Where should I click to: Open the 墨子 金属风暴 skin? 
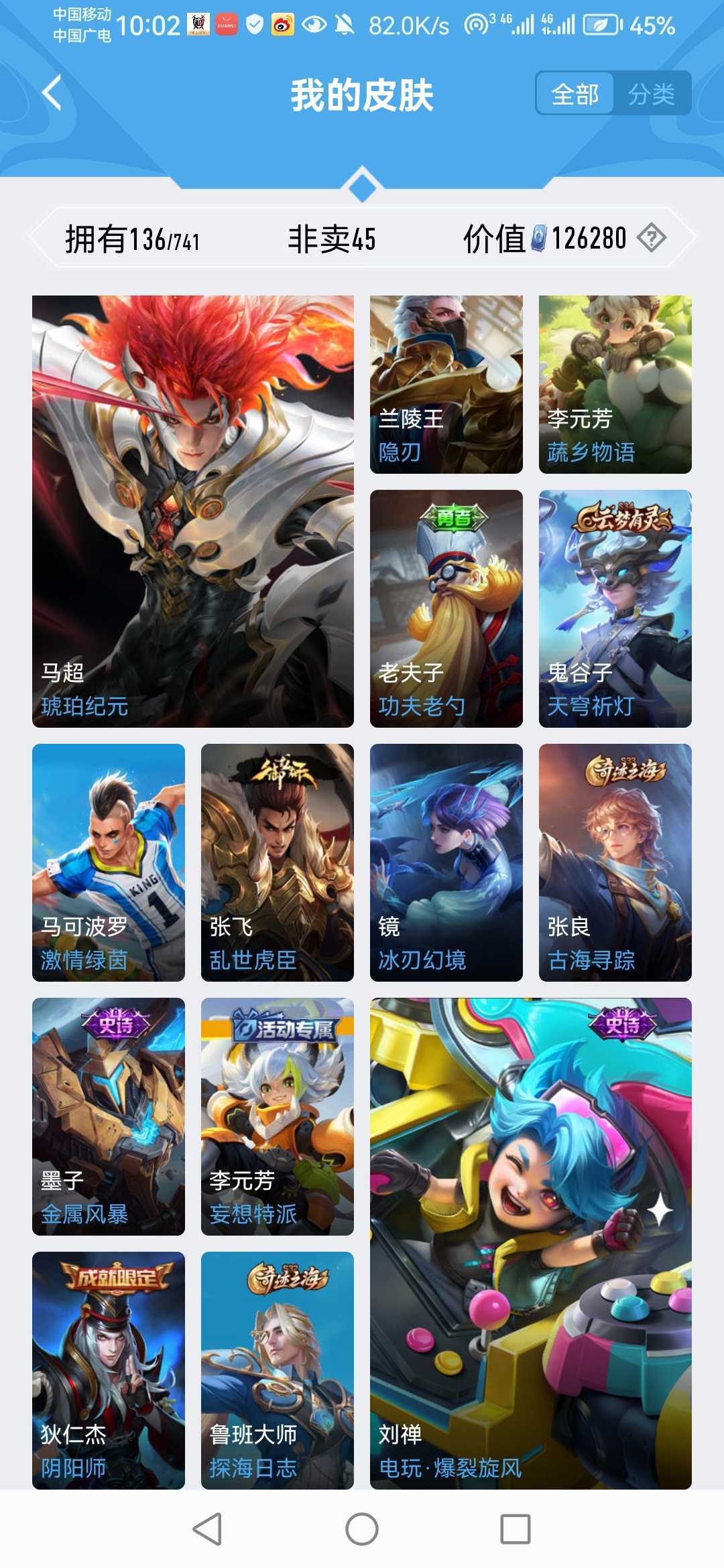109,1116
